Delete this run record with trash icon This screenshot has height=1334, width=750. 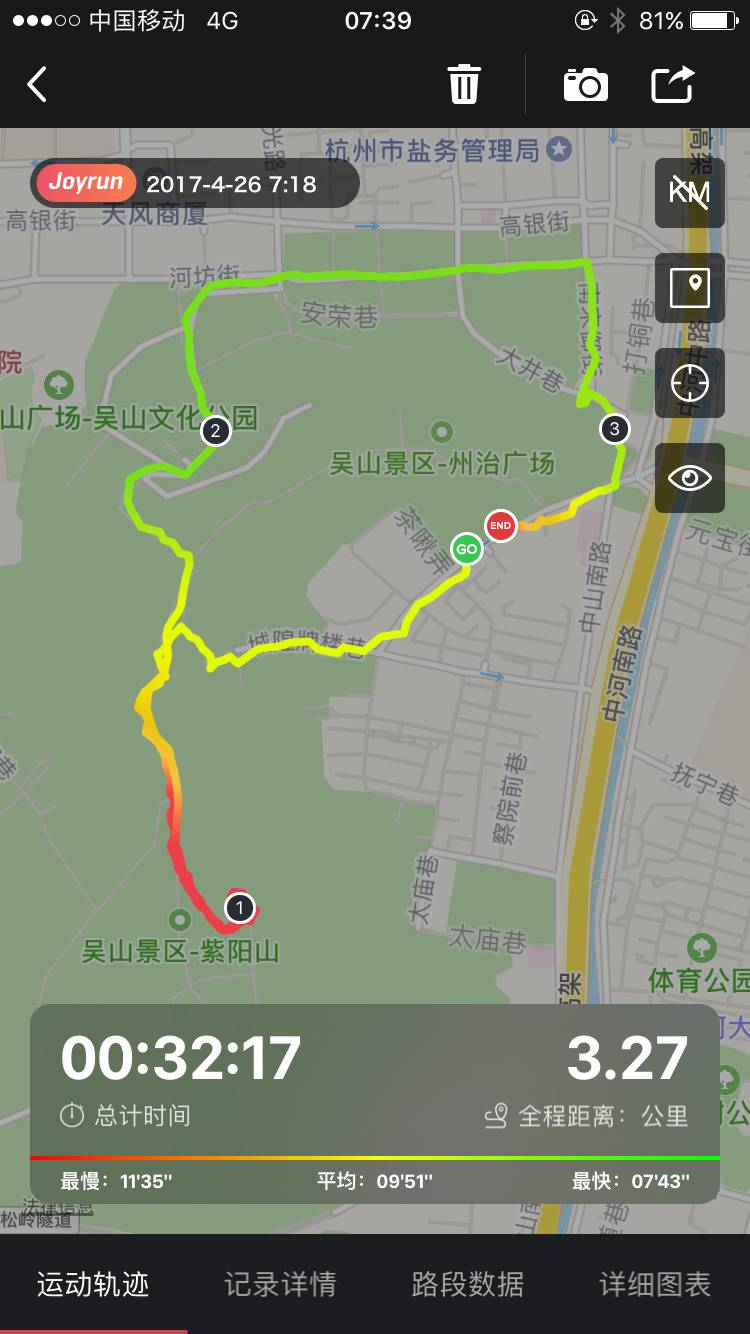pos(464,85)
